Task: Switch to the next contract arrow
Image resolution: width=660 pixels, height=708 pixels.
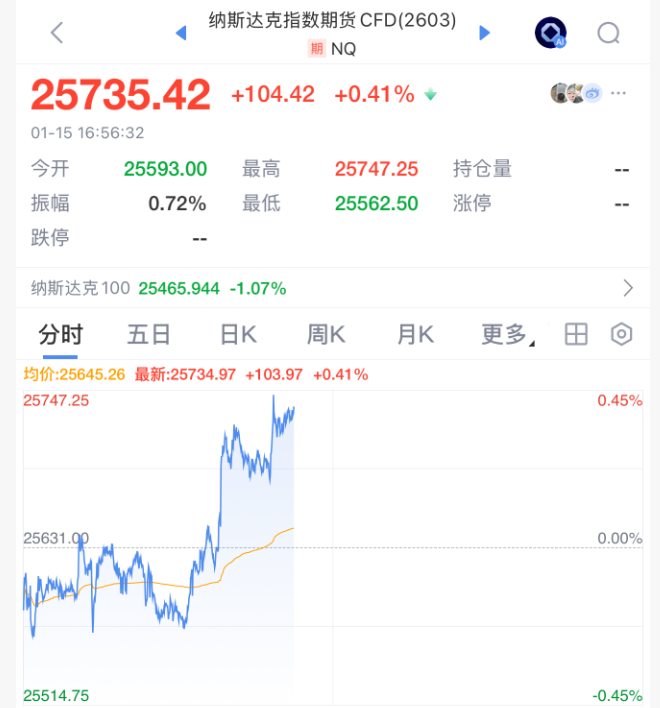Action: coord(485,33)
